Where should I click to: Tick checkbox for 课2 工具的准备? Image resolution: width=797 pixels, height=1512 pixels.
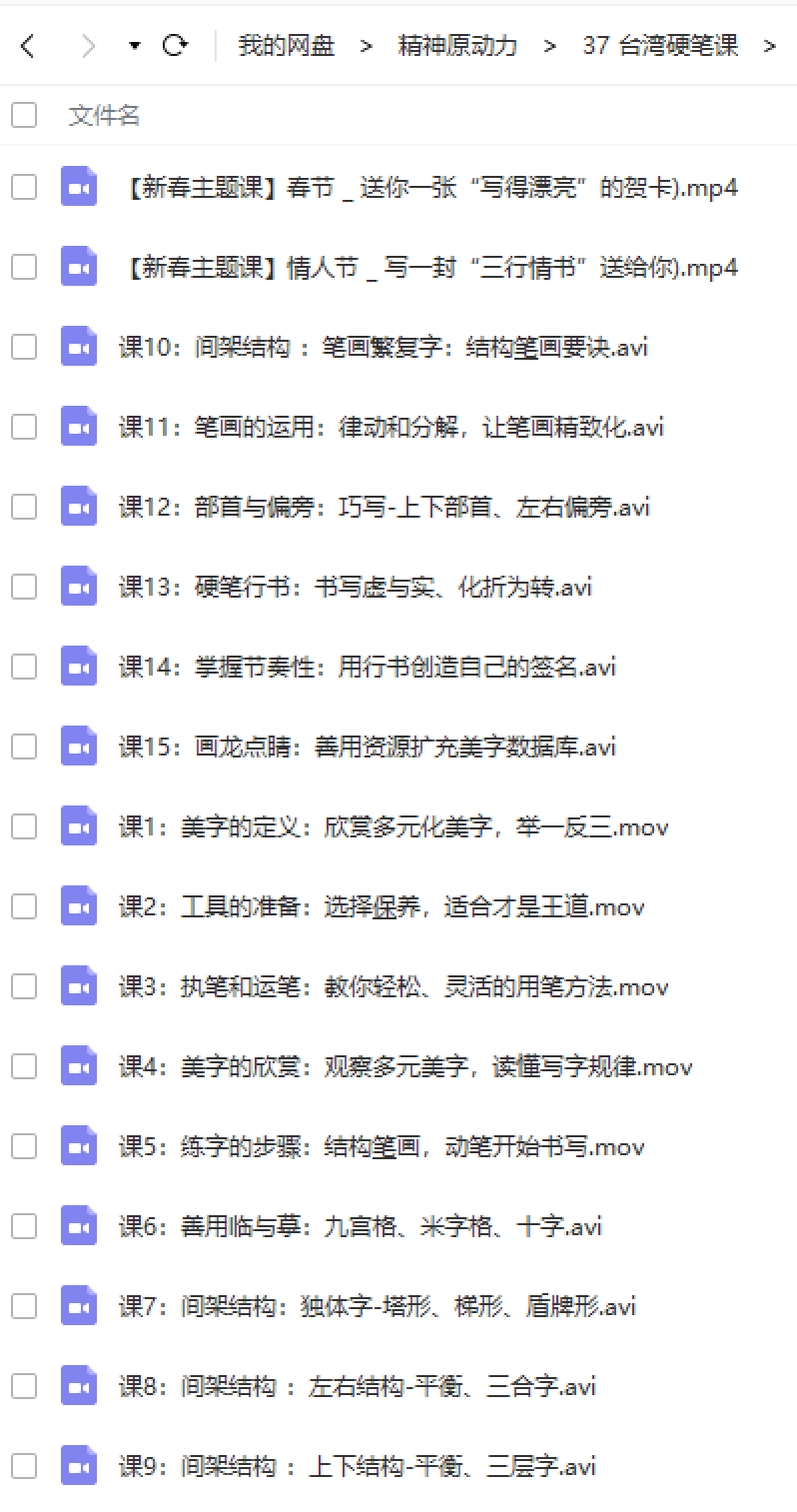24,906
